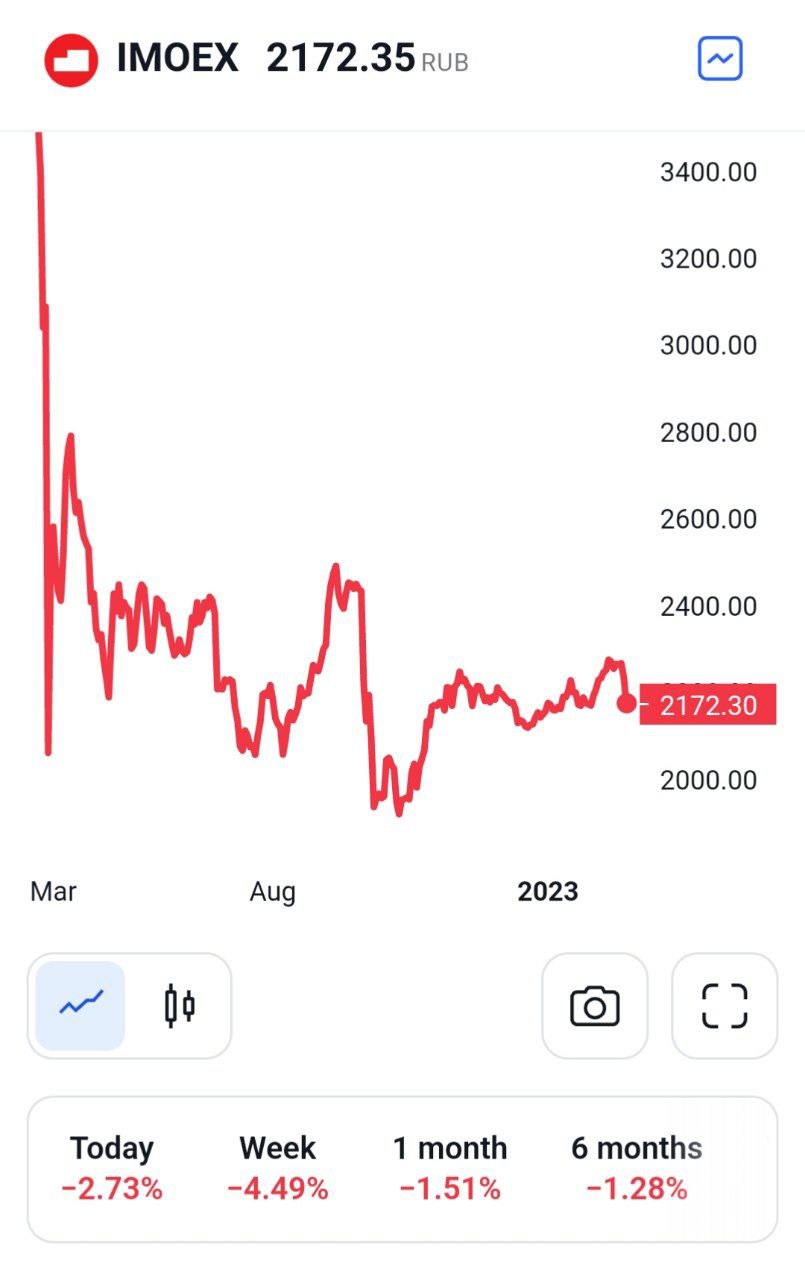Click the 2023 date axis label

click(547, 891)
